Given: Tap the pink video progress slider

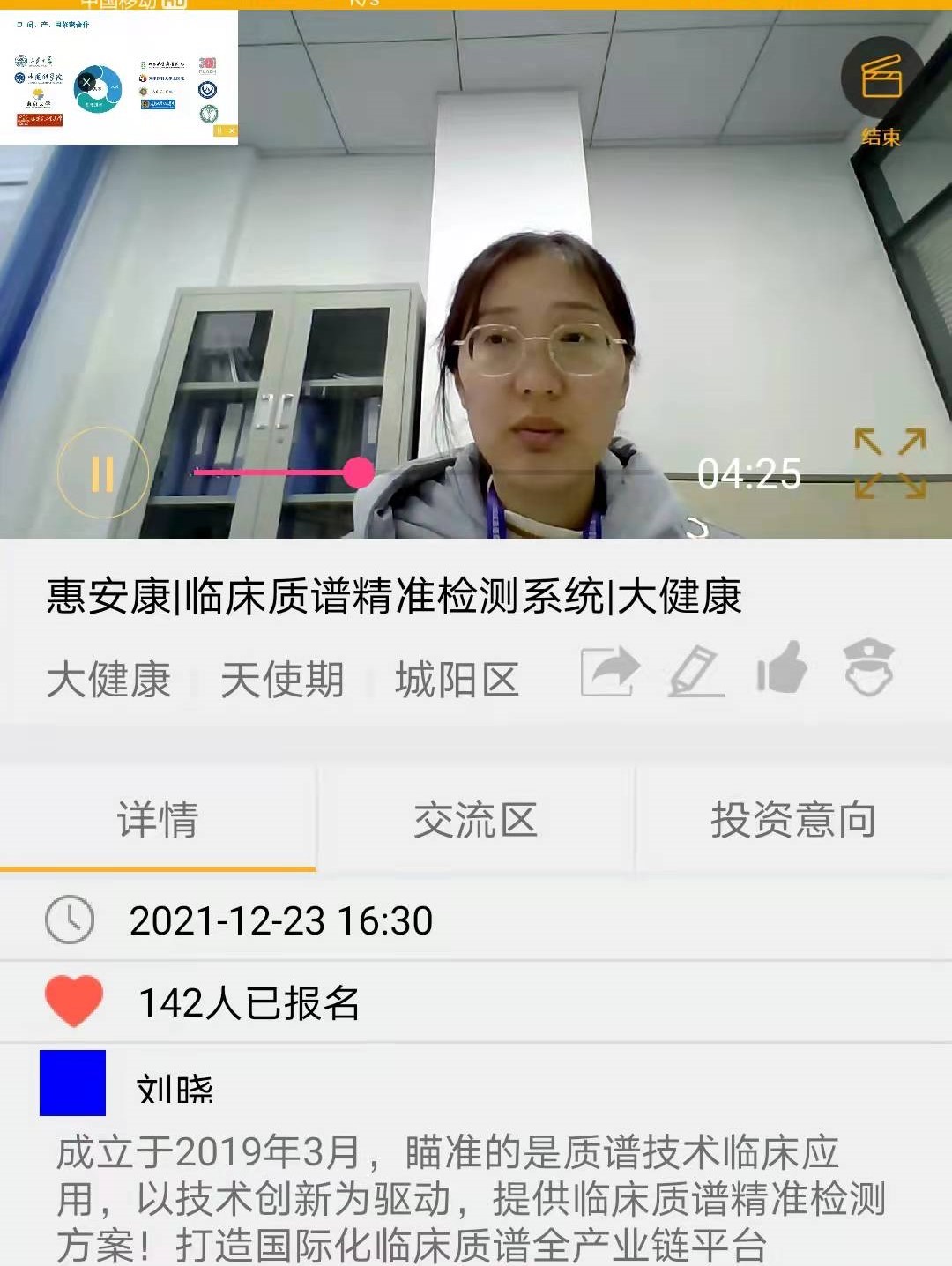Looking at the screenshot, I should tap(358, 473).
